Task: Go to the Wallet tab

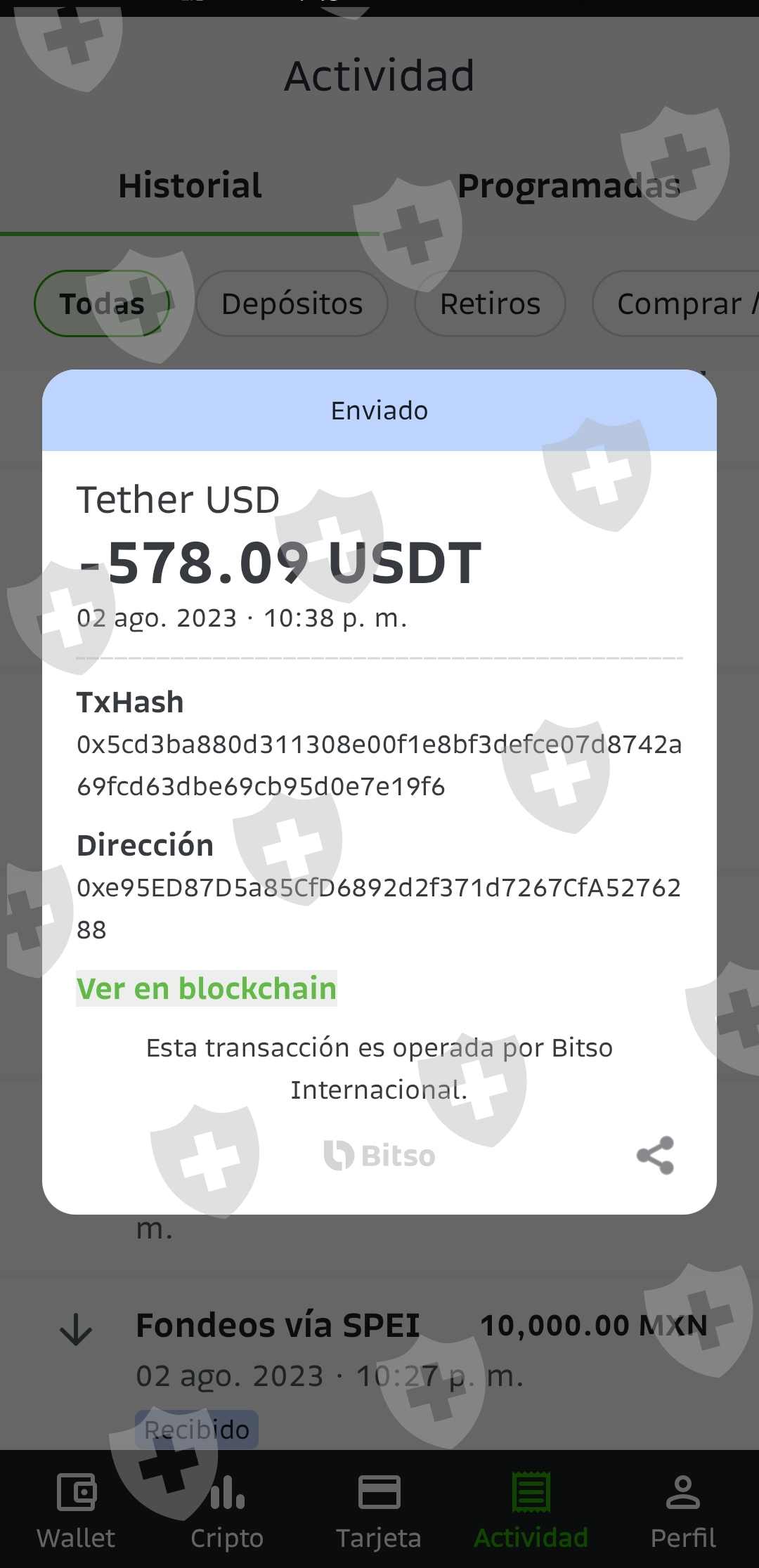Action: 76,1508
